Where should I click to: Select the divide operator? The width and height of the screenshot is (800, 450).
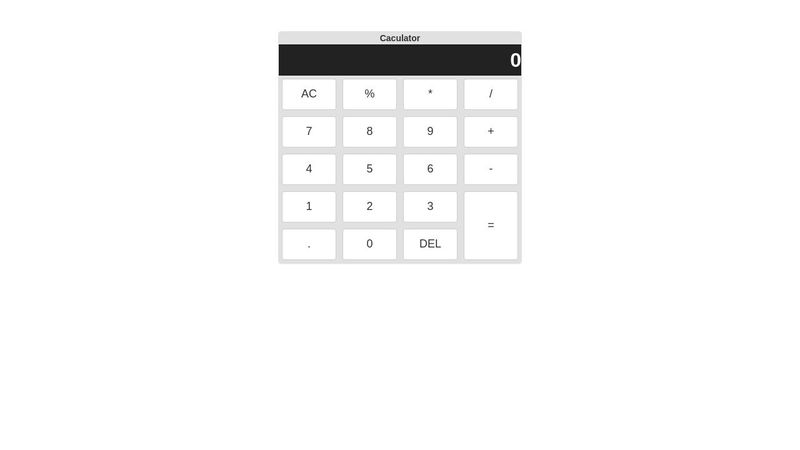coord(491,94)
